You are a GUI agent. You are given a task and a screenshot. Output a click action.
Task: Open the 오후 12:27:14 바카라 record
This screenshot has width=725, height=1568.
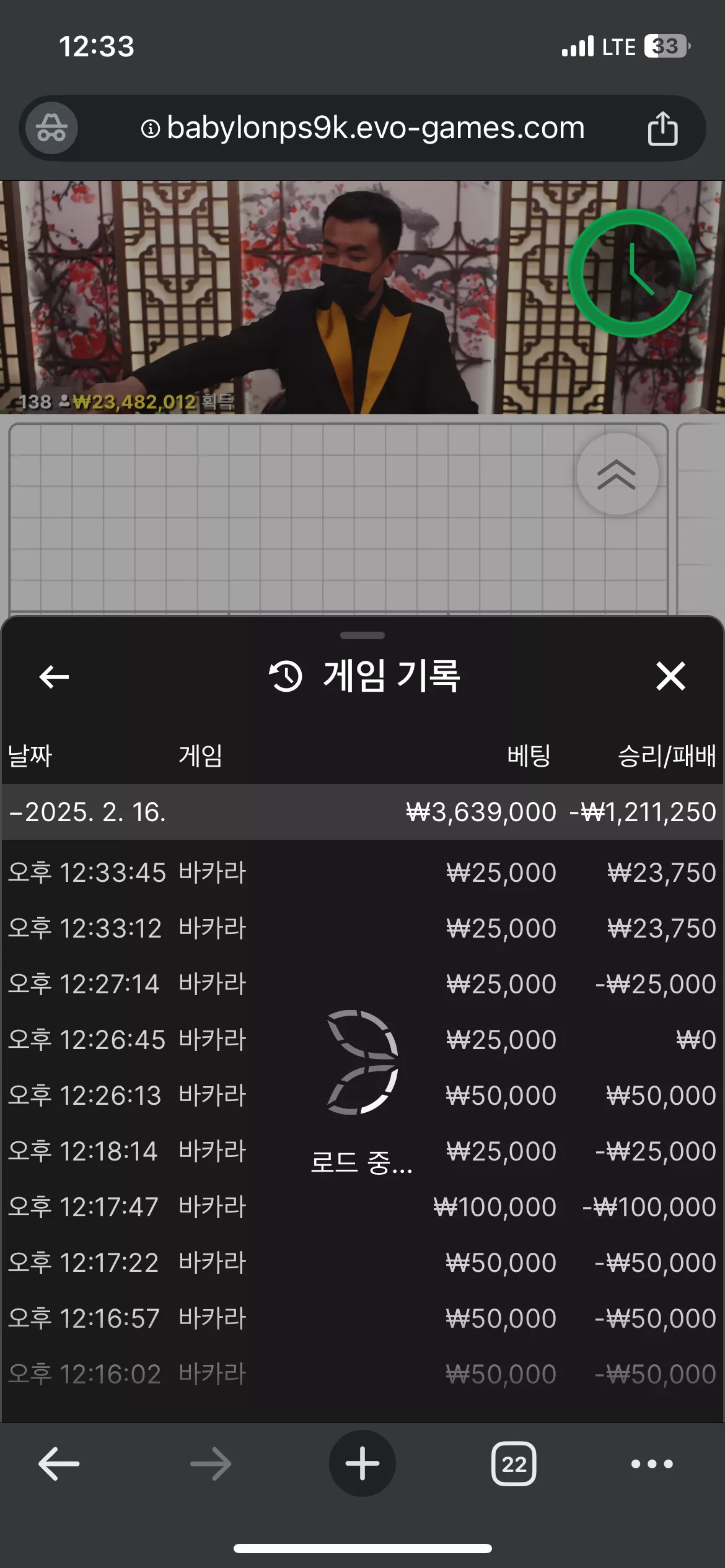[362, 984]
